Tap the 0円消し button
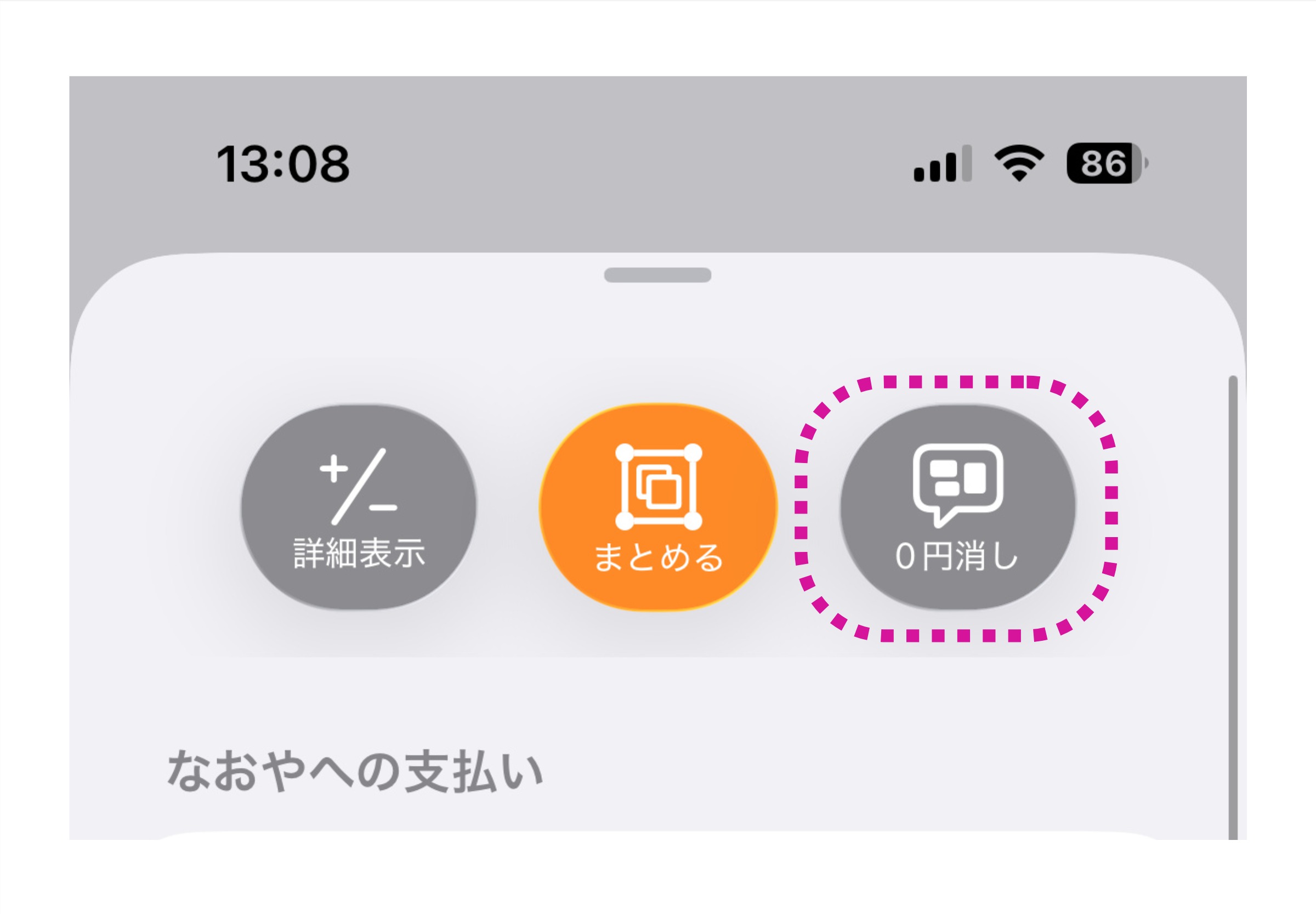Screen dimensions: 1316x914 point(957,507)
